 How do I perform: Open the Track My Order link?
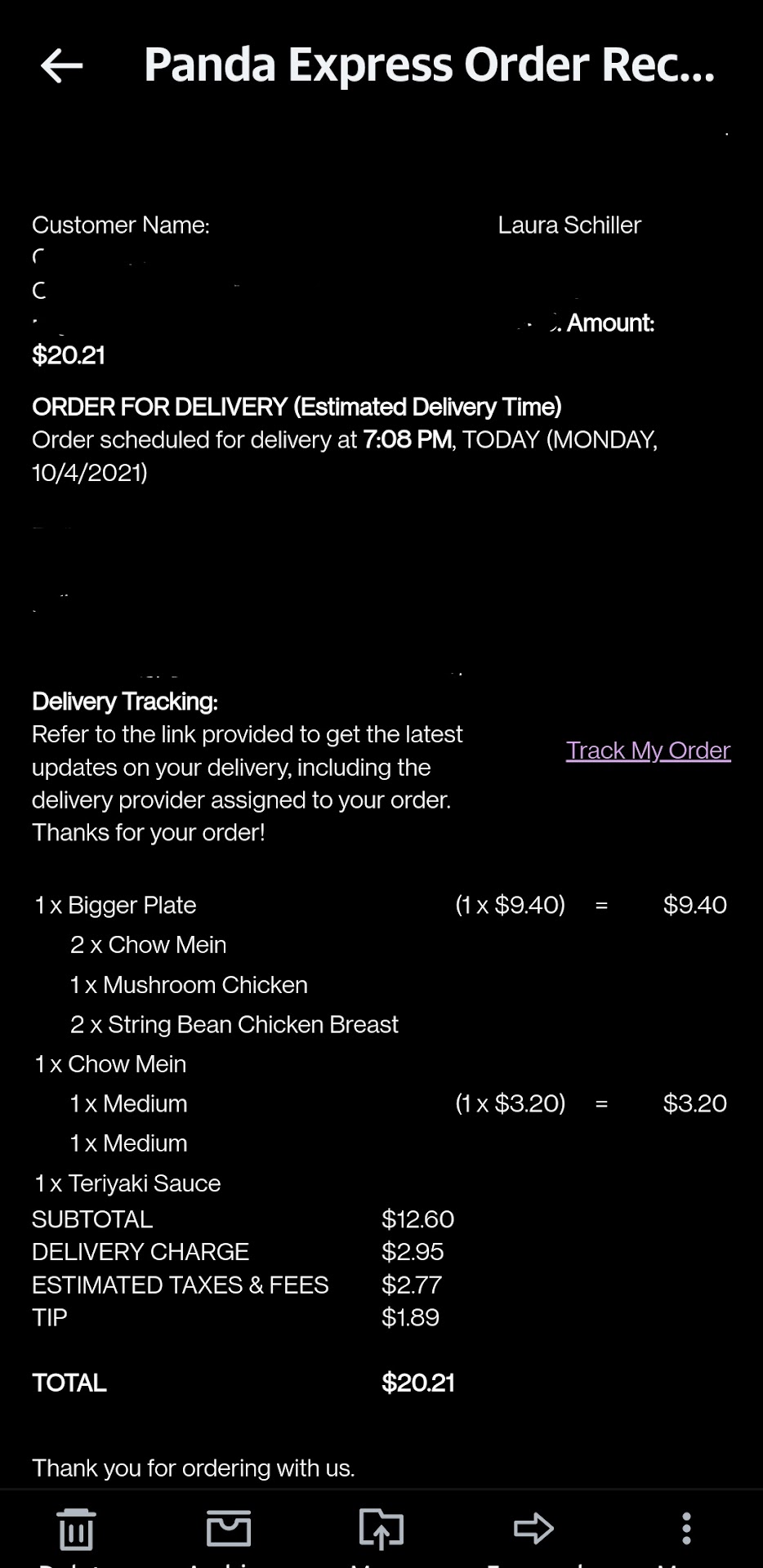[648, 750]
